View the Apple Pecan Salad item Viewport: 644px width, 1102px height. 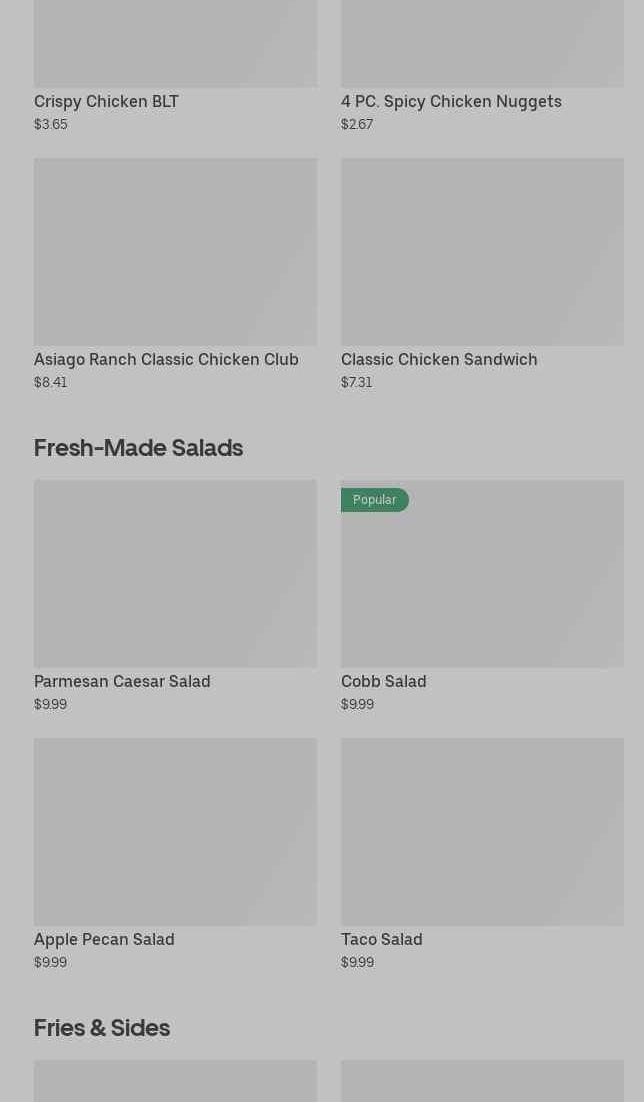[x=175, y=854]
